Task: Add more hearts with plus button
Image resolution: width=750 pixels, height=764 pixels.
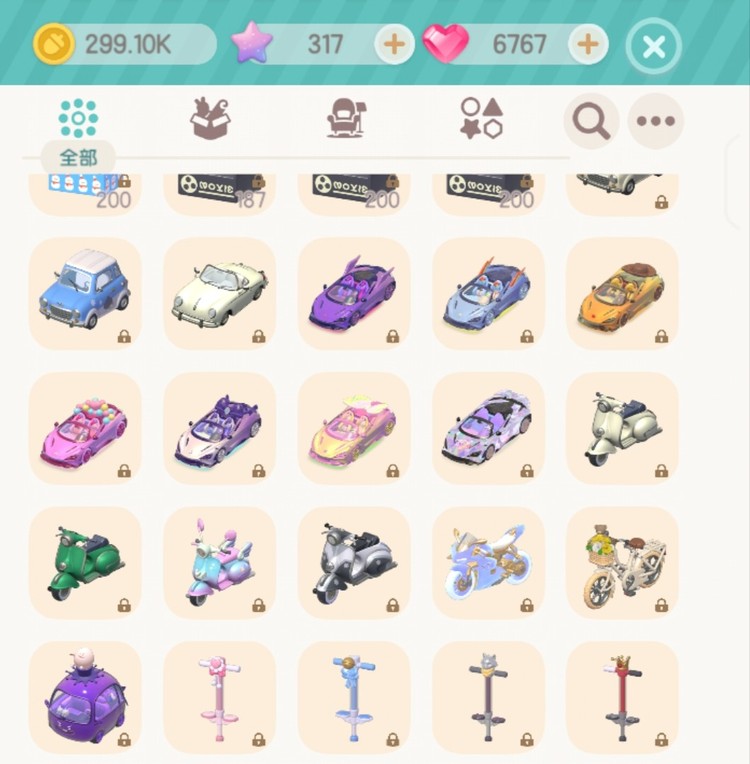Action: click(x=589, y=44)
